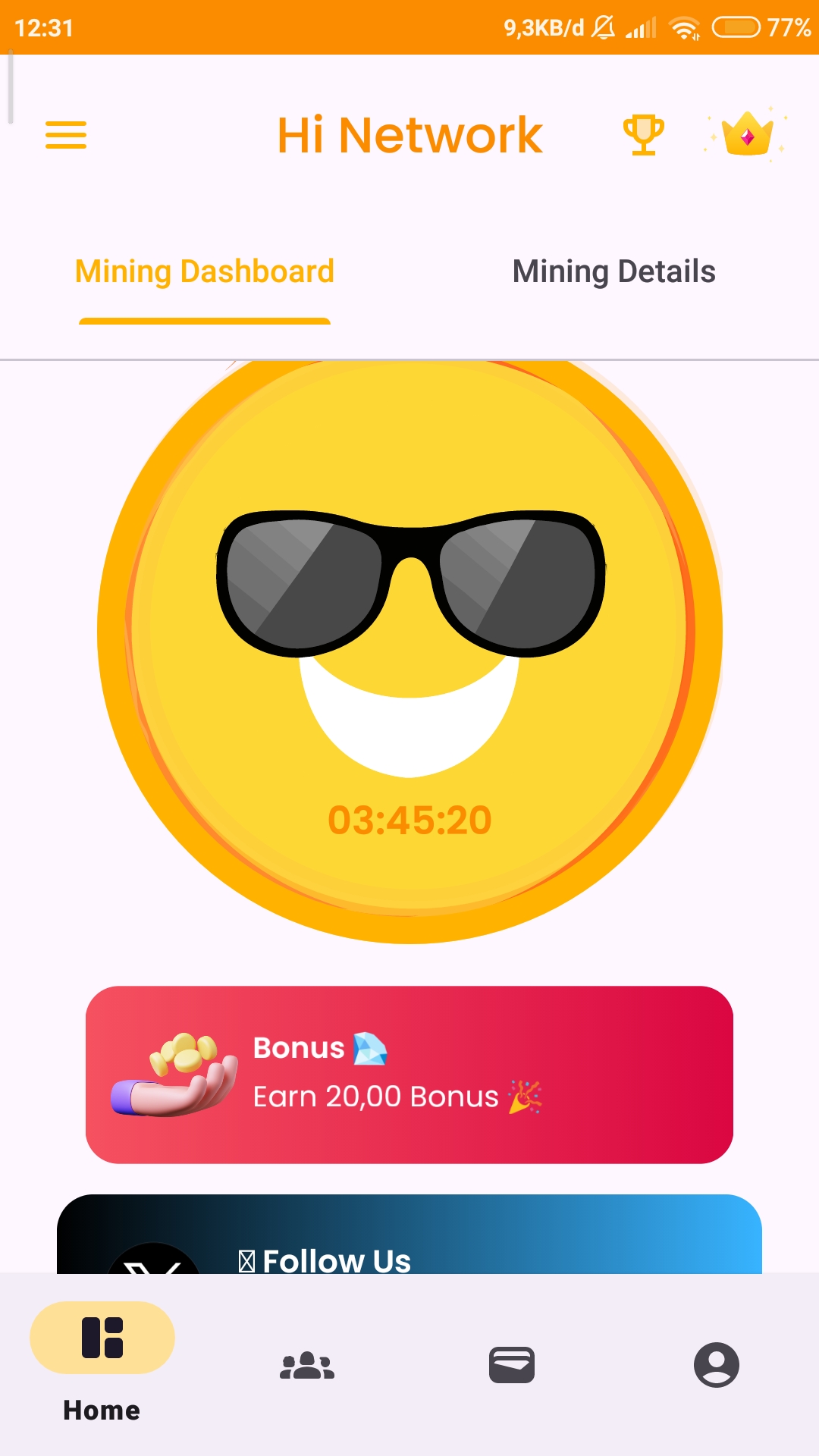Open the hamburger drawer menu

[x=66, y=135]
